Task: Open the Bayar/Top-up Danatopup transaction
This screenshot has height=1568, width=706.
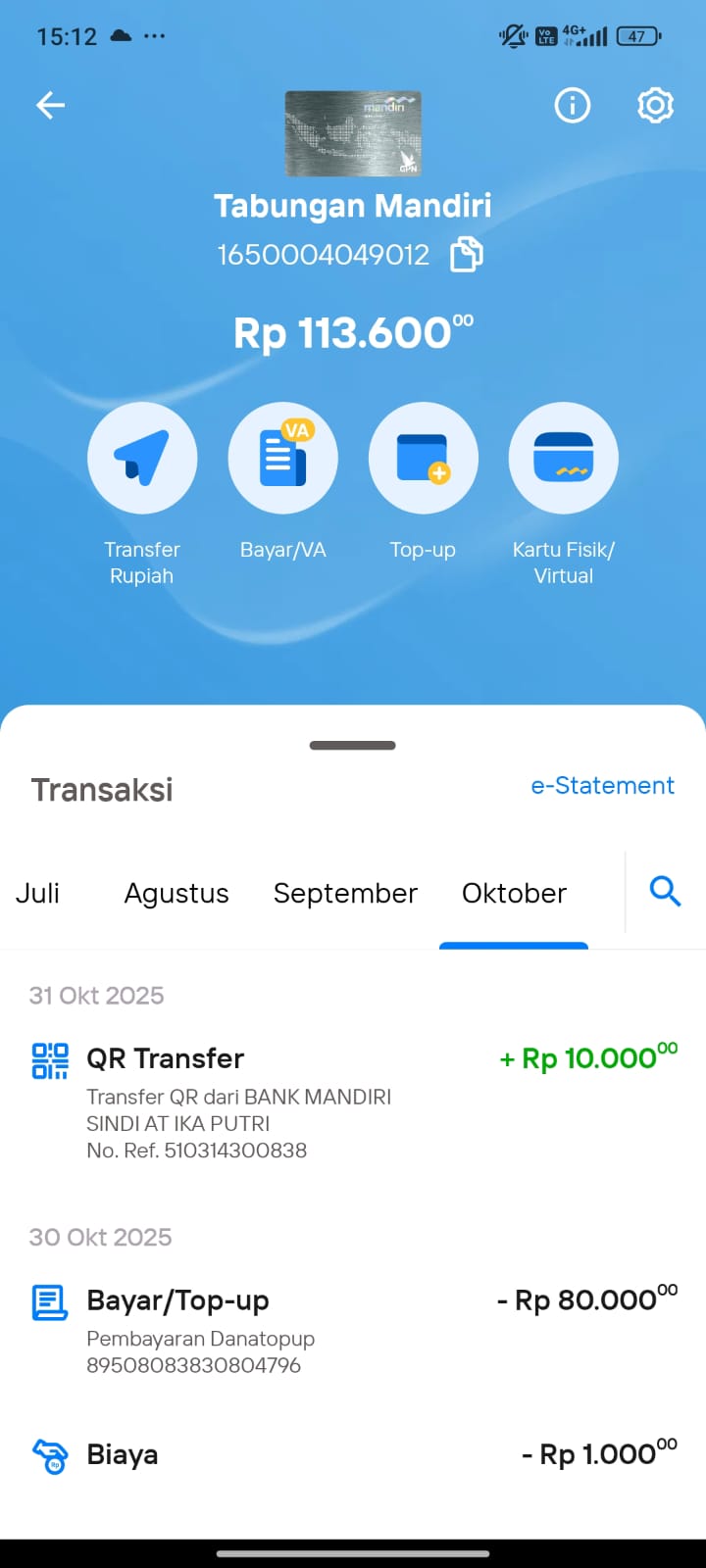Action: pyautogui.click(x=353, y=1330)
